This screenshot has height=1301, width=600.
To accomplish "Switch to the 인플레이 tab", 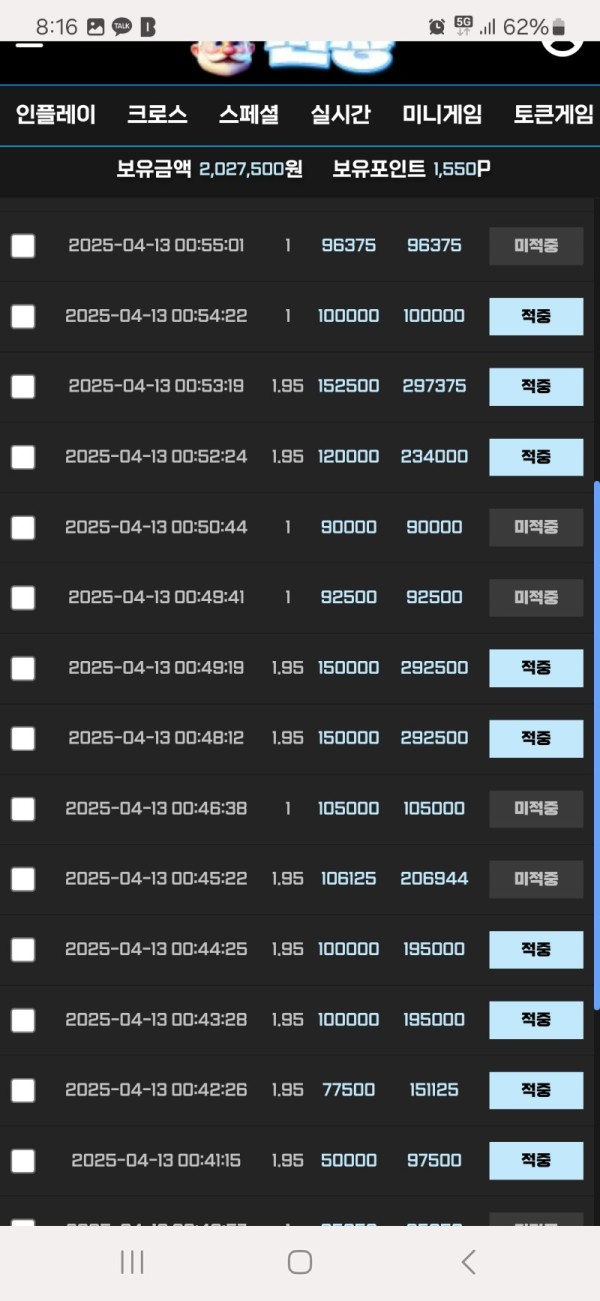I will 56,114.
